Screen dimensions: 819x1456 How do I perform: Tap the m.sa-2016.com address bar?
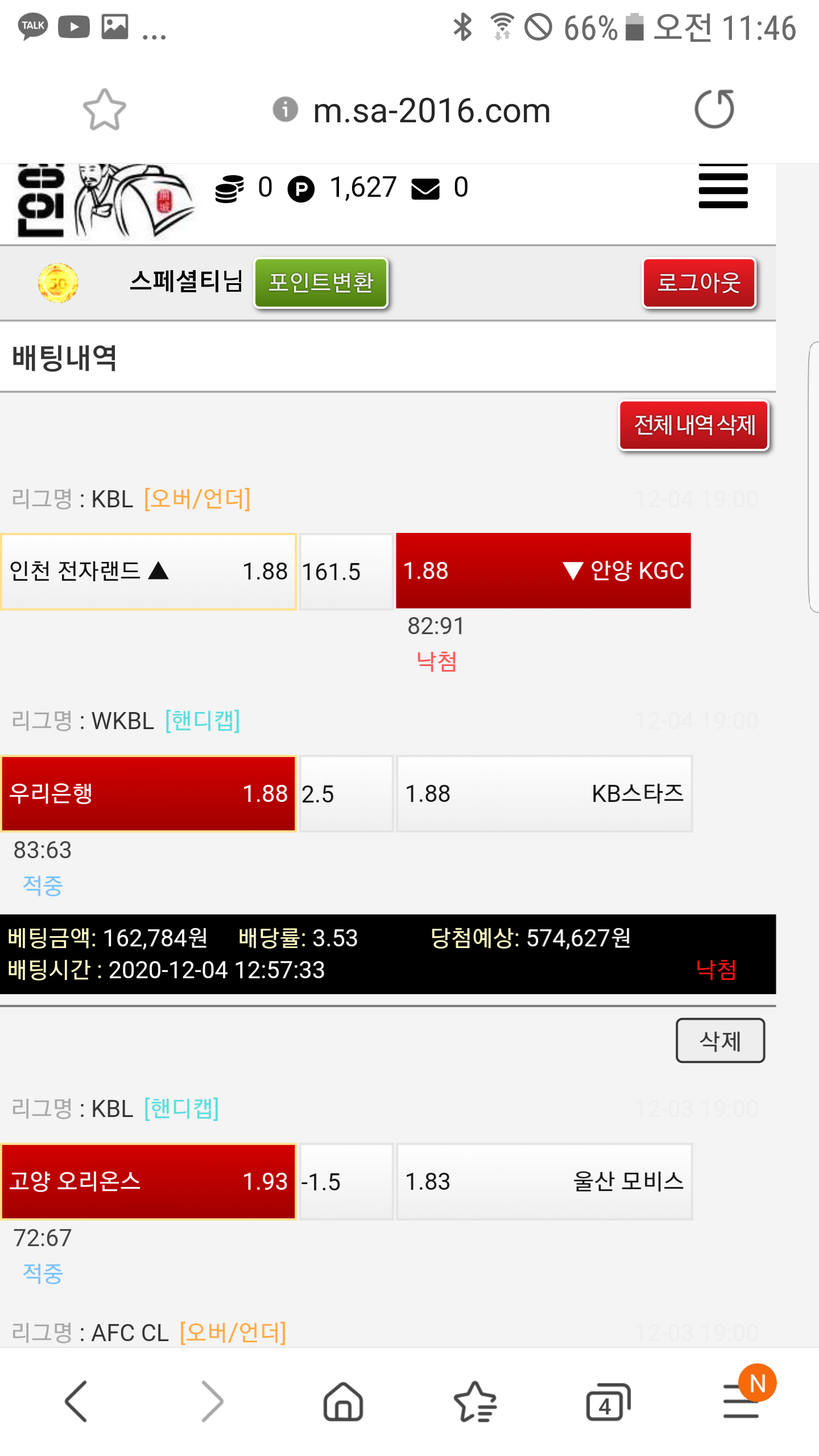pos(431,110)
